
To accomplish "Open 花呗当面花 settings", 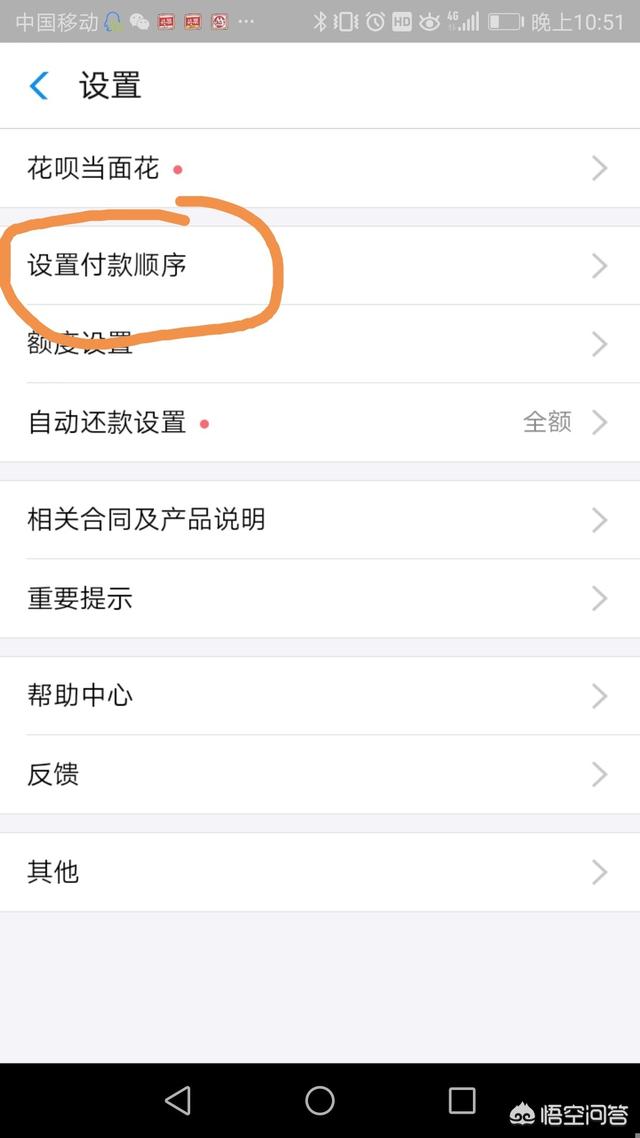I will tap(320, 169).
